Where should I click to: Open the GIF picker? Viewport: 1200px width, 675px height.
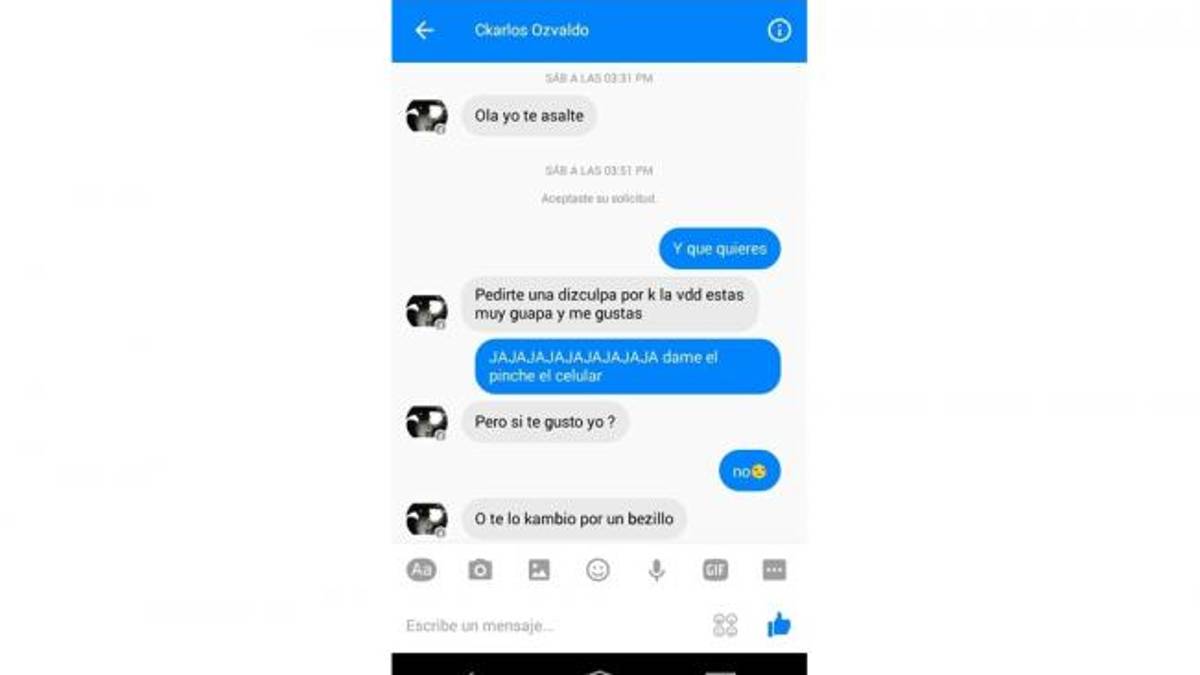click(715, 570)
